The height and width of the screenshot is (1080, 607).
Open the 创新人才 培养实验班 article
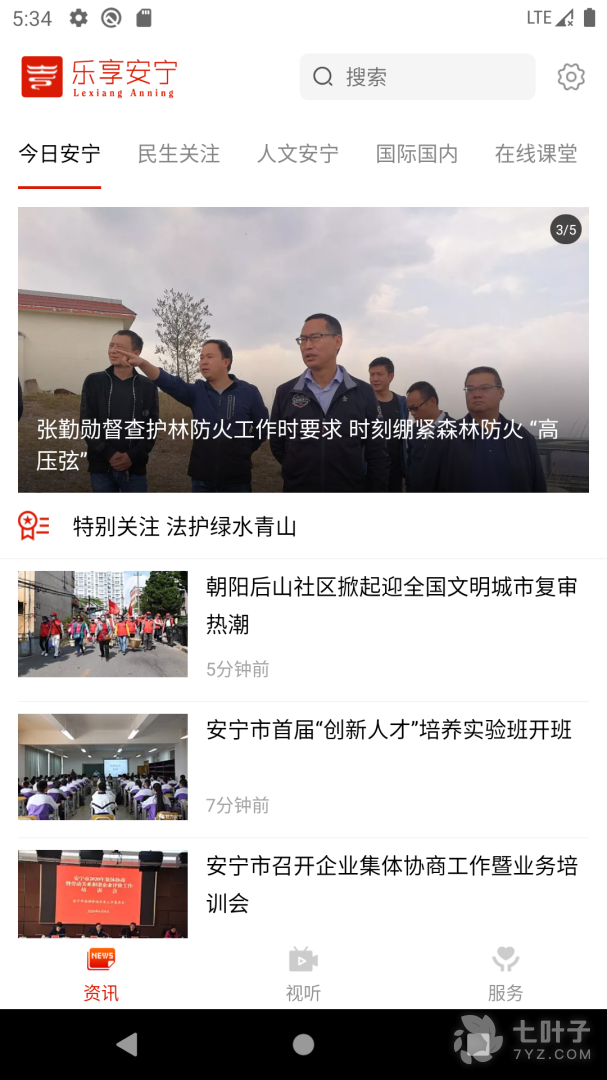[x=388, y=731]
